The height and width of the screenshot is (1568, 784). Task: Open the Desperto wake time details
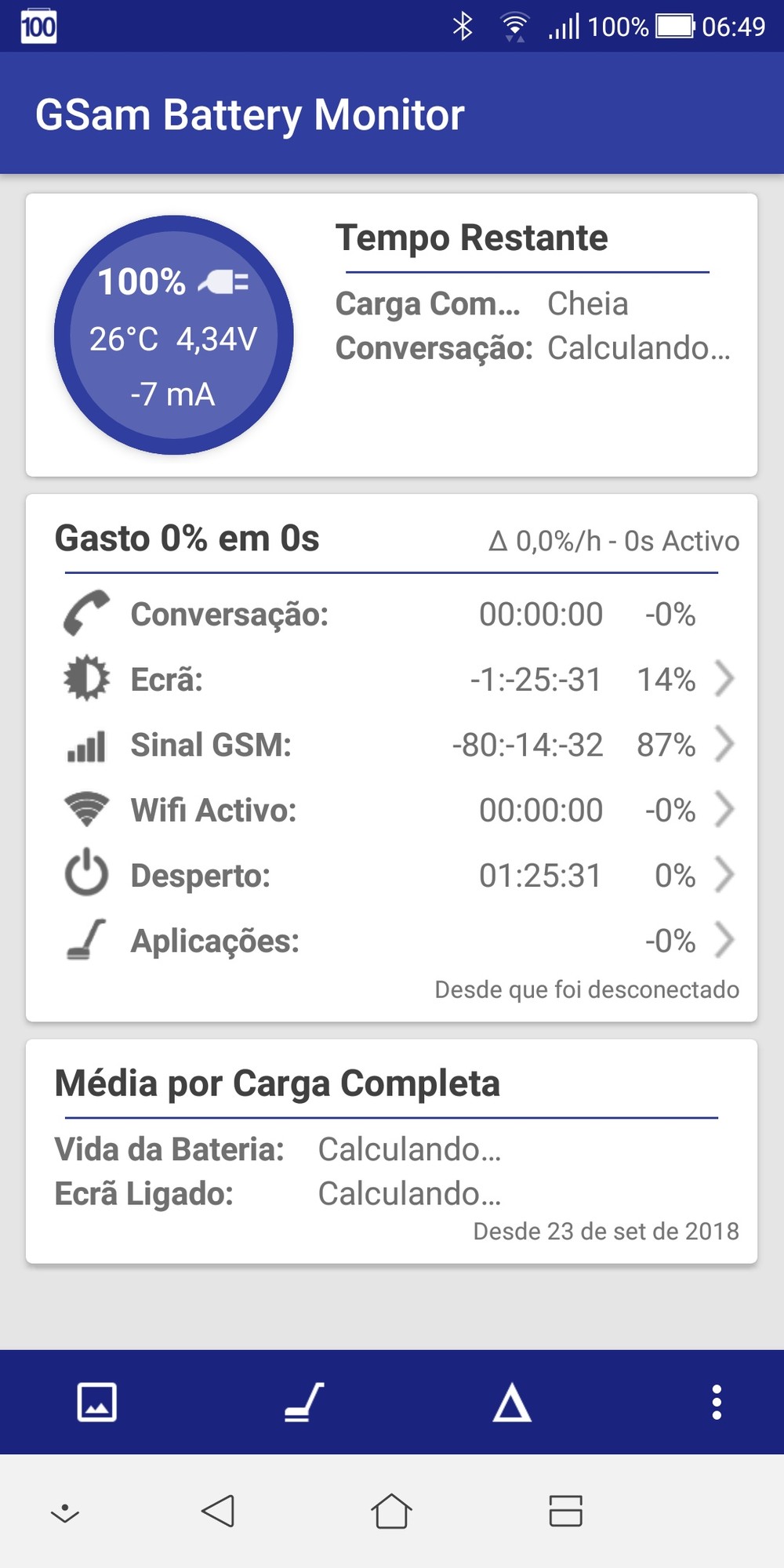point(392,875)
